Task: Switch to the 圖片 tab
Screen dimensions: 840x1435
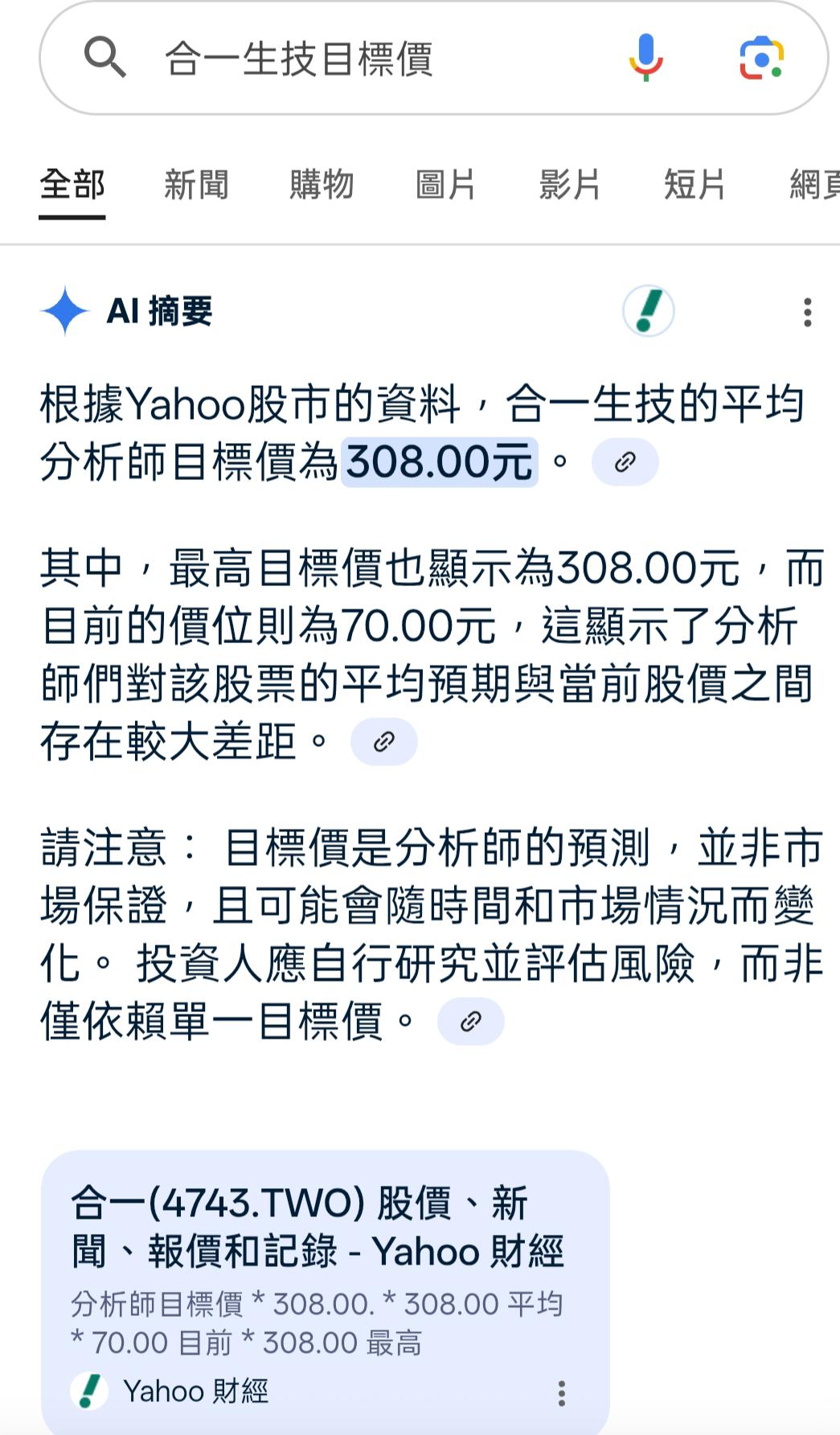Action: click(x=445, y=185)
